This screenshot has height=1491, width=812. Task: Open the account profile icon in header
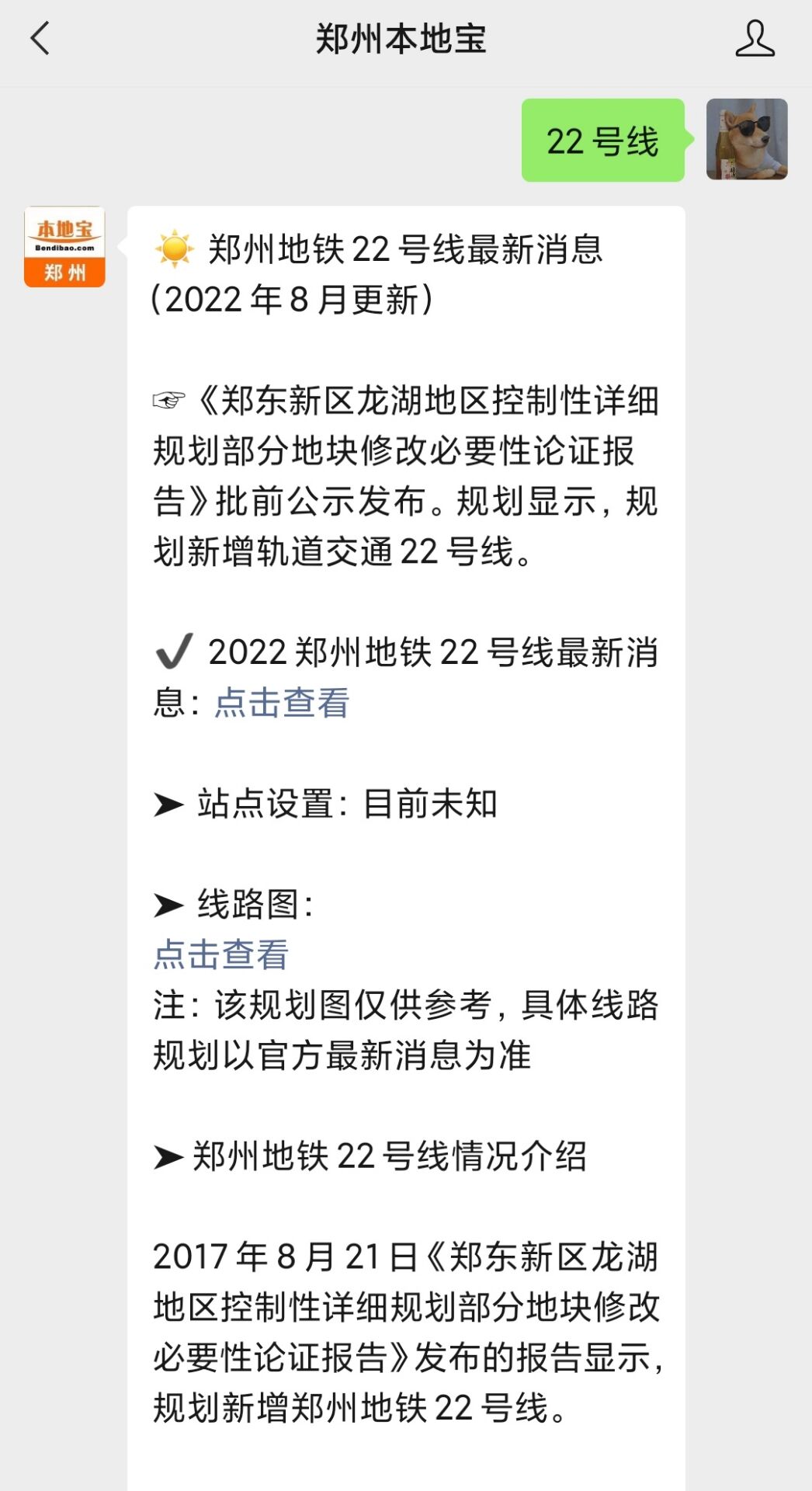(755, 39)
